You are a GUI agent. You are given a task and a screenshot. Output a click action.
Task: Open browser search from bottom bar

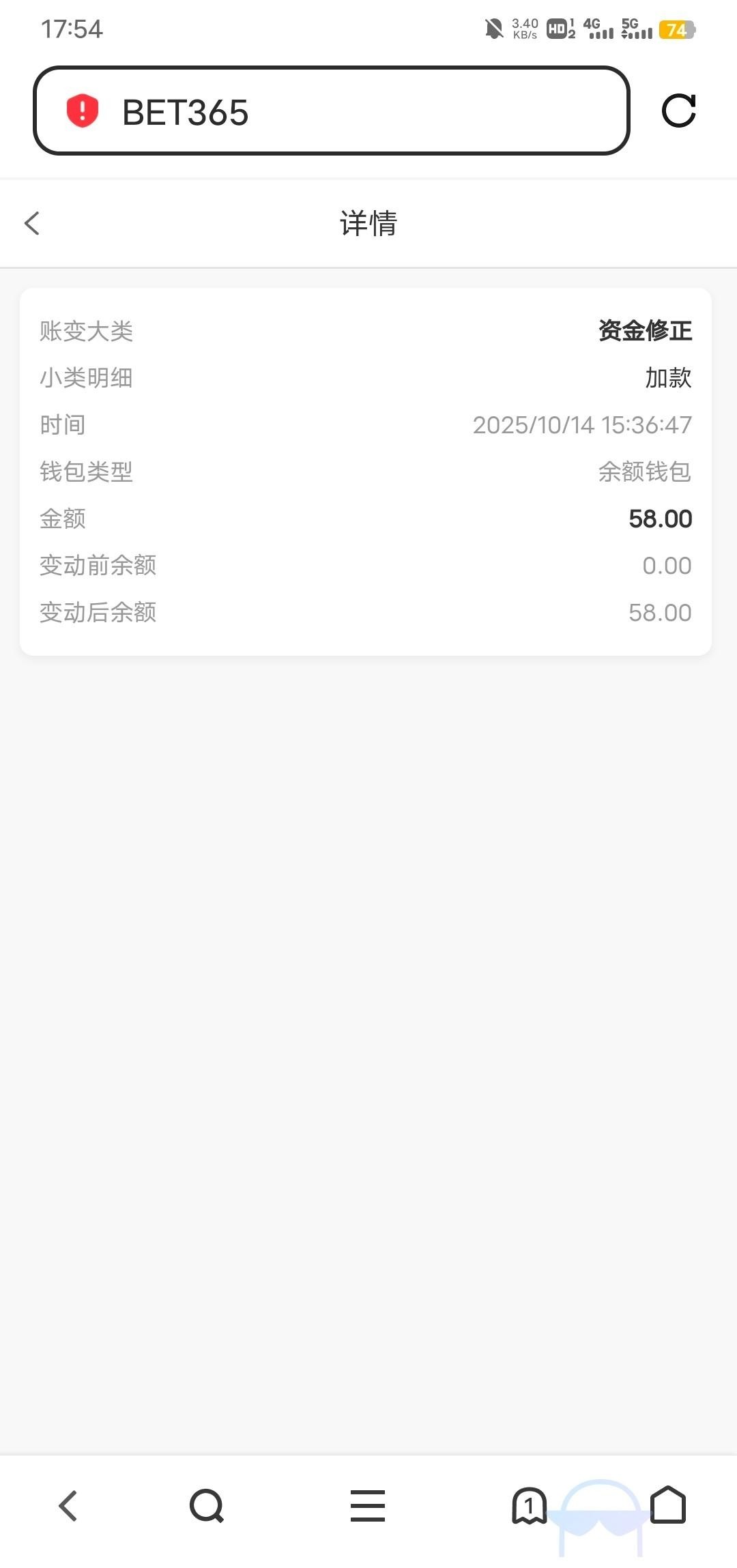tap(207, 1505)
